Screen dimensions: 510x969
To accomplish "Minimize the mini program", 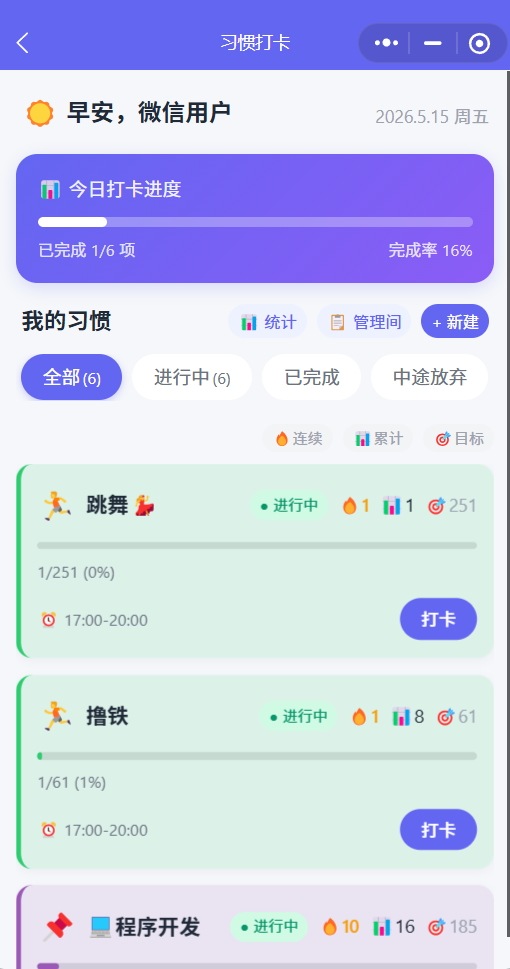I will 433,43.
